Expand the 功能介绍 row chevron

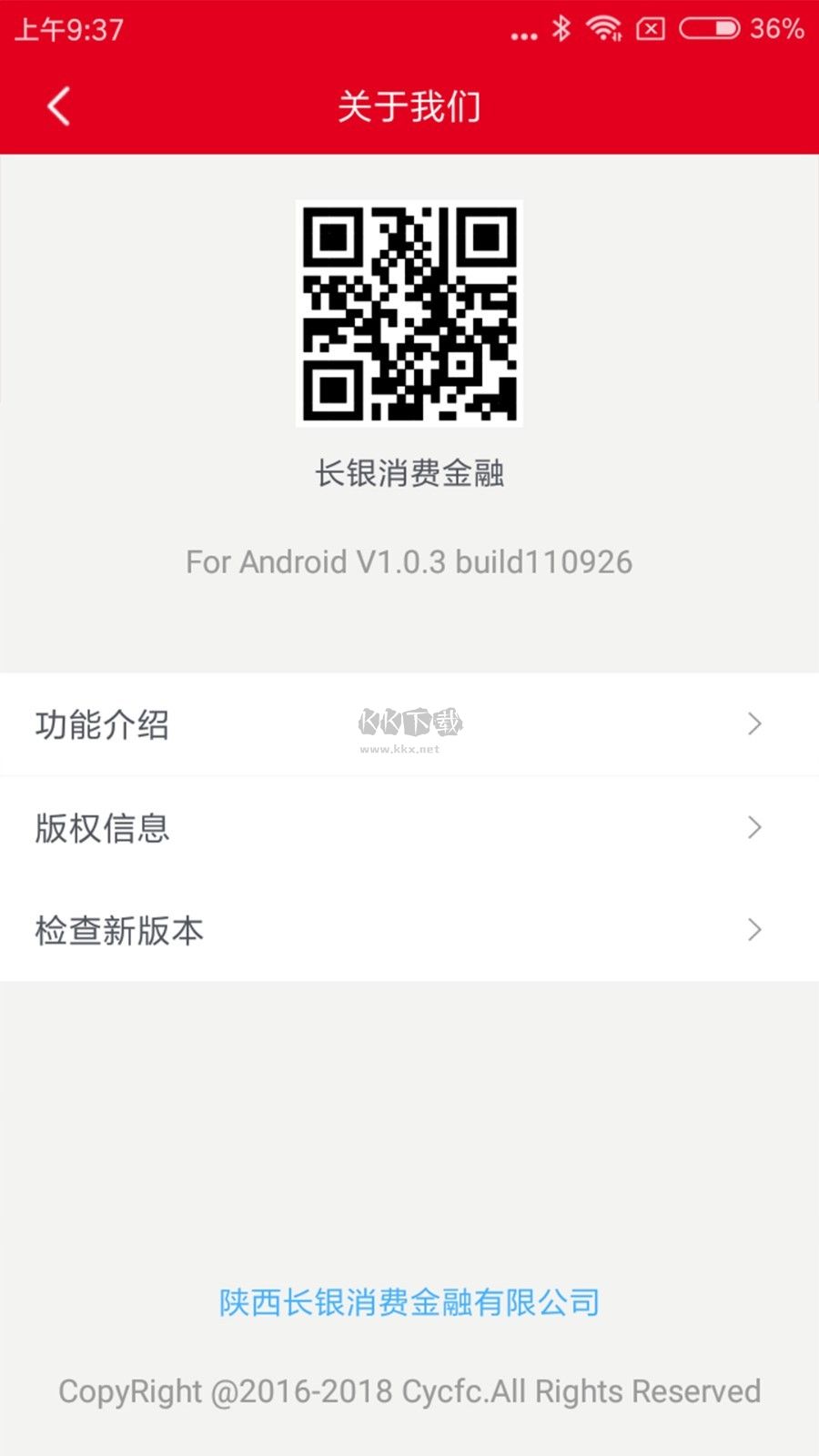tap(753, 724)
